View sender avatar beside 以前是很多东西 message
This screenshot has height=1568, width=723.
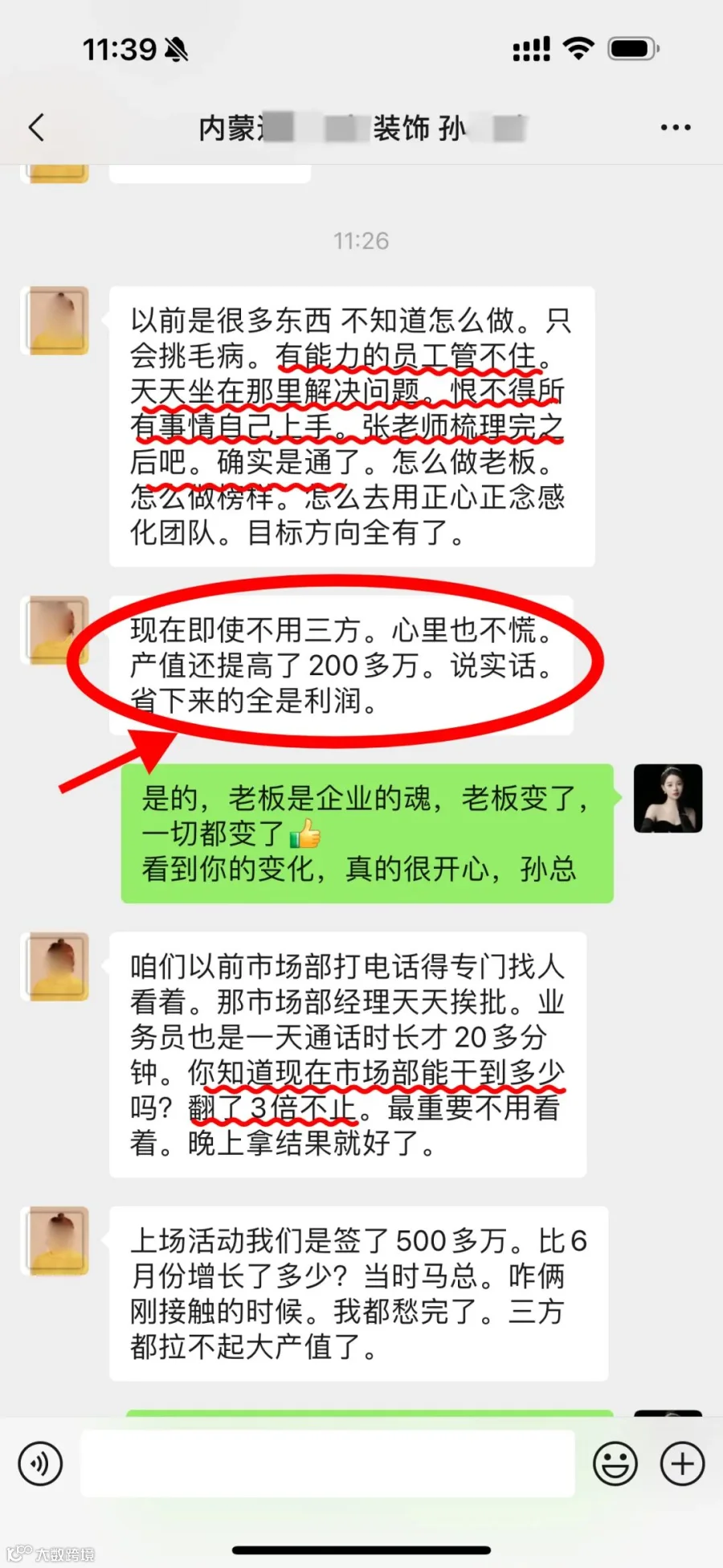pyautogui.click(x=55, y=320)
